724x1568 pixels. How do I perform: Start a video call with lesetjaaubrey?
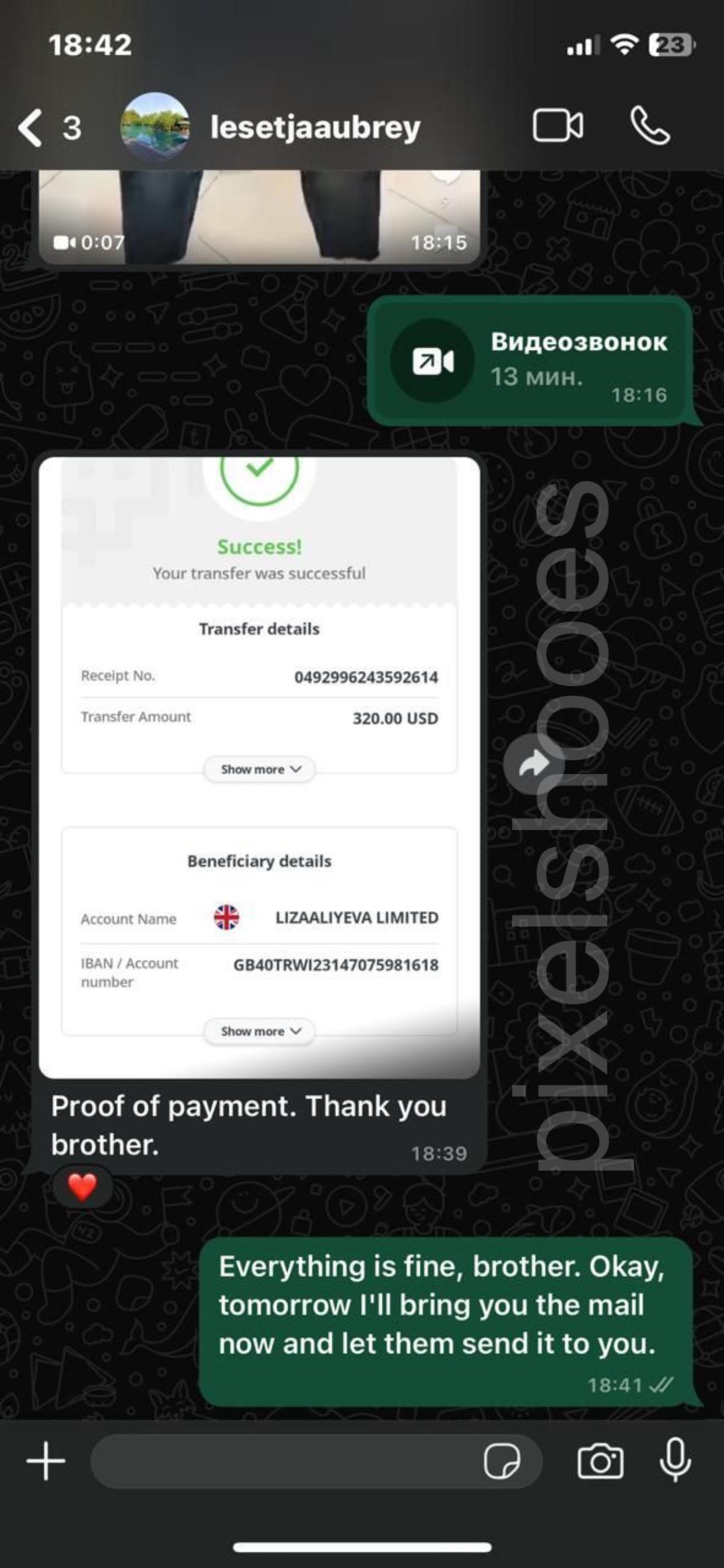coord(557,126)
